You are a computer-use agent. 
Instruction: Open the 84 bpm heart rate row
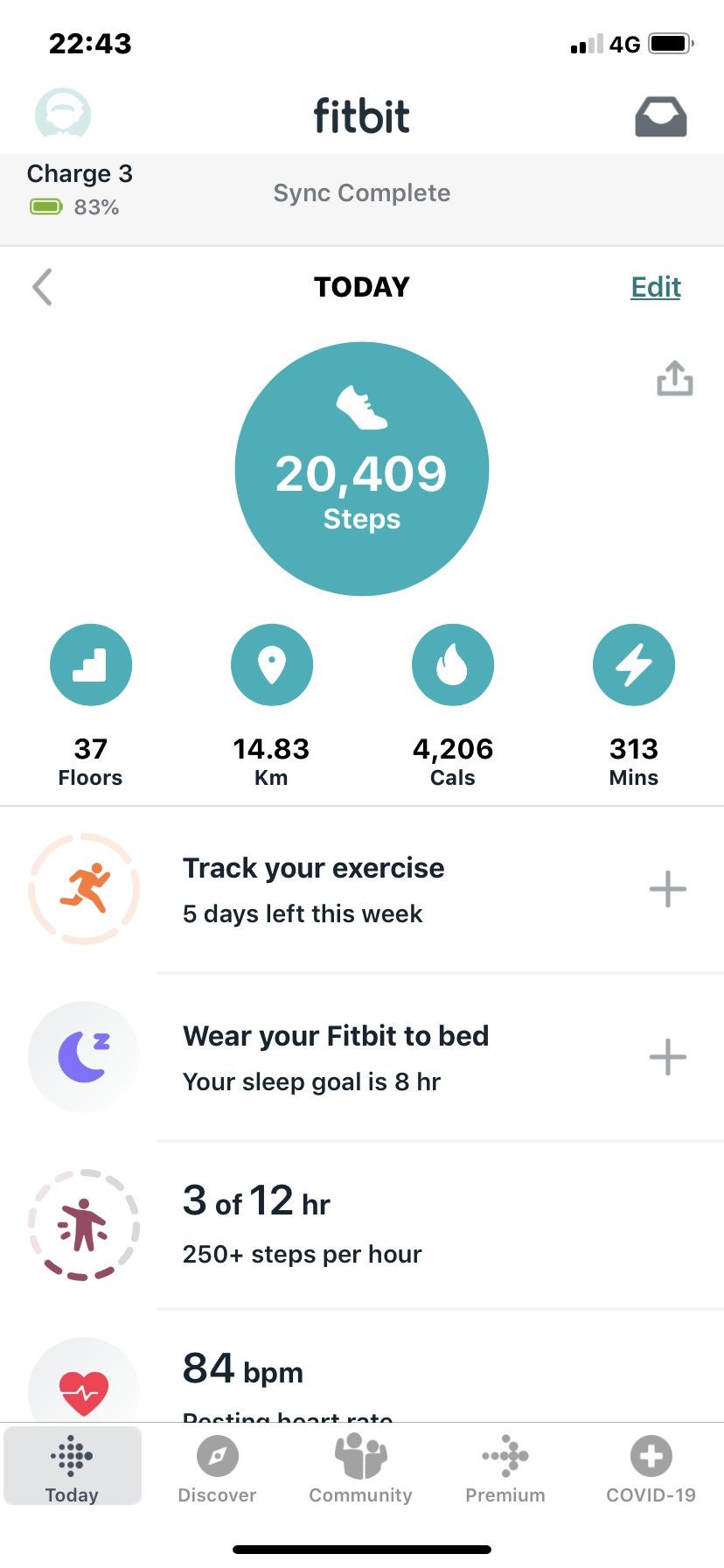(362, 1367)
